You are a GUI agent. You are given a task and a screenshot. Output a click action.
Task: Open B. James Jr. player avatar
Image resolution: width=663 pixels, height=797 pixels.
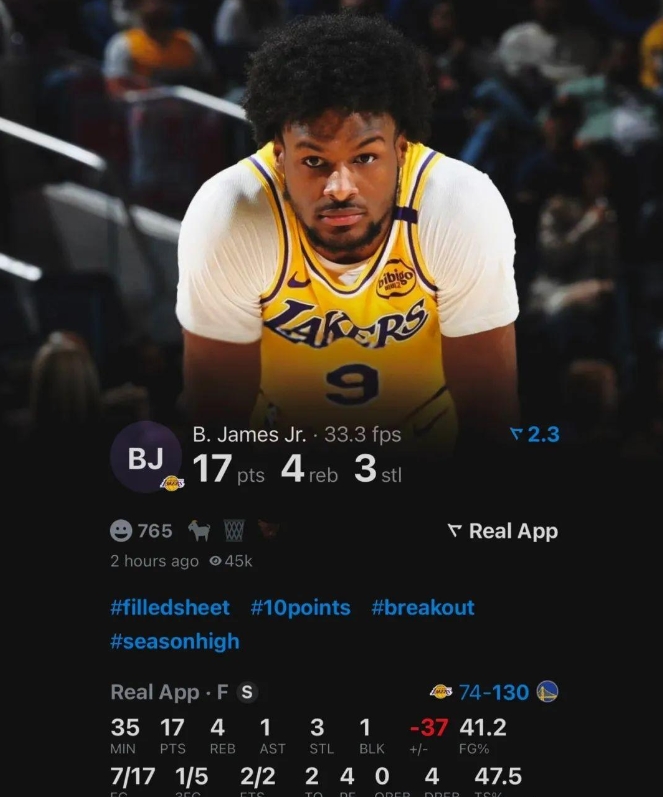[x=145, y=458]
